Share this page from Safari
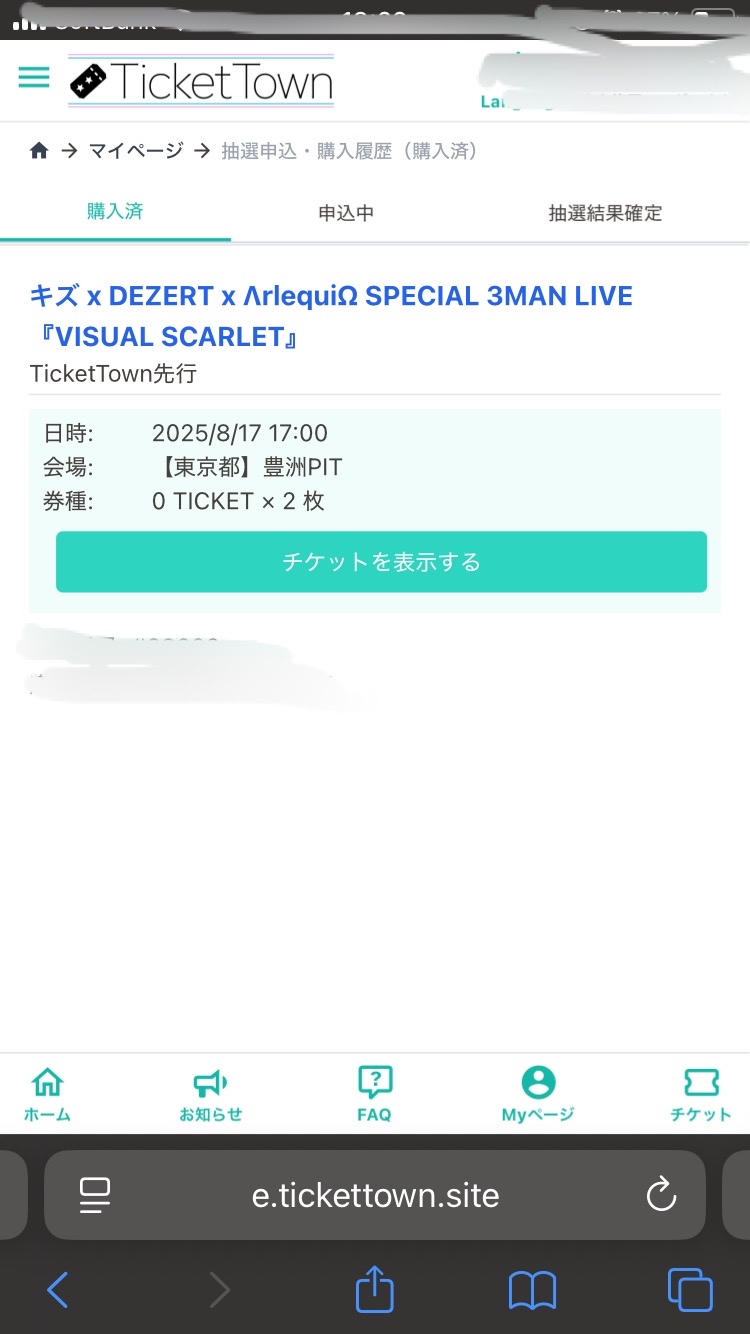 375,1289
